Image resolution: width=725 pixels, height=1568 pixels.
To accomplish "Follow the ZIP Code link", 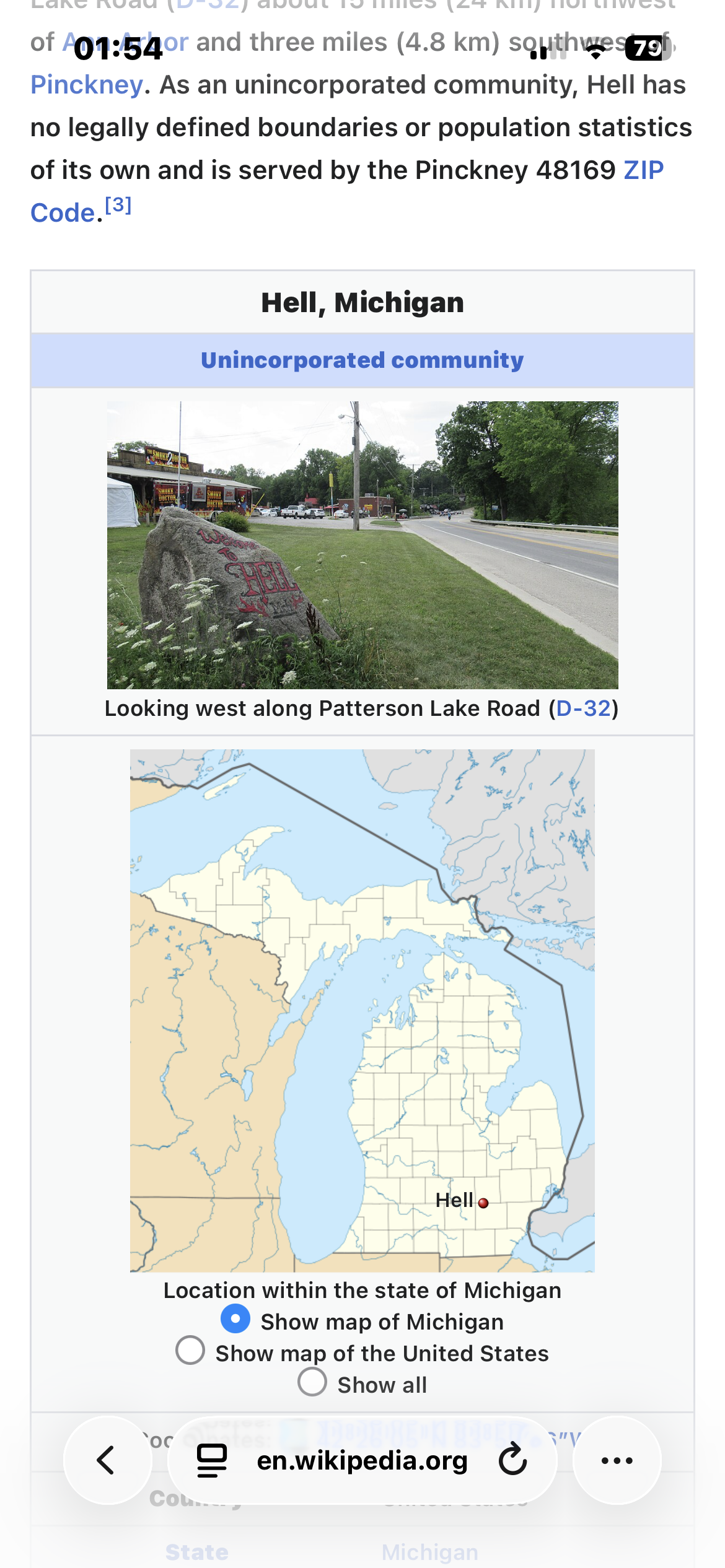I will (x=643, y=170).
